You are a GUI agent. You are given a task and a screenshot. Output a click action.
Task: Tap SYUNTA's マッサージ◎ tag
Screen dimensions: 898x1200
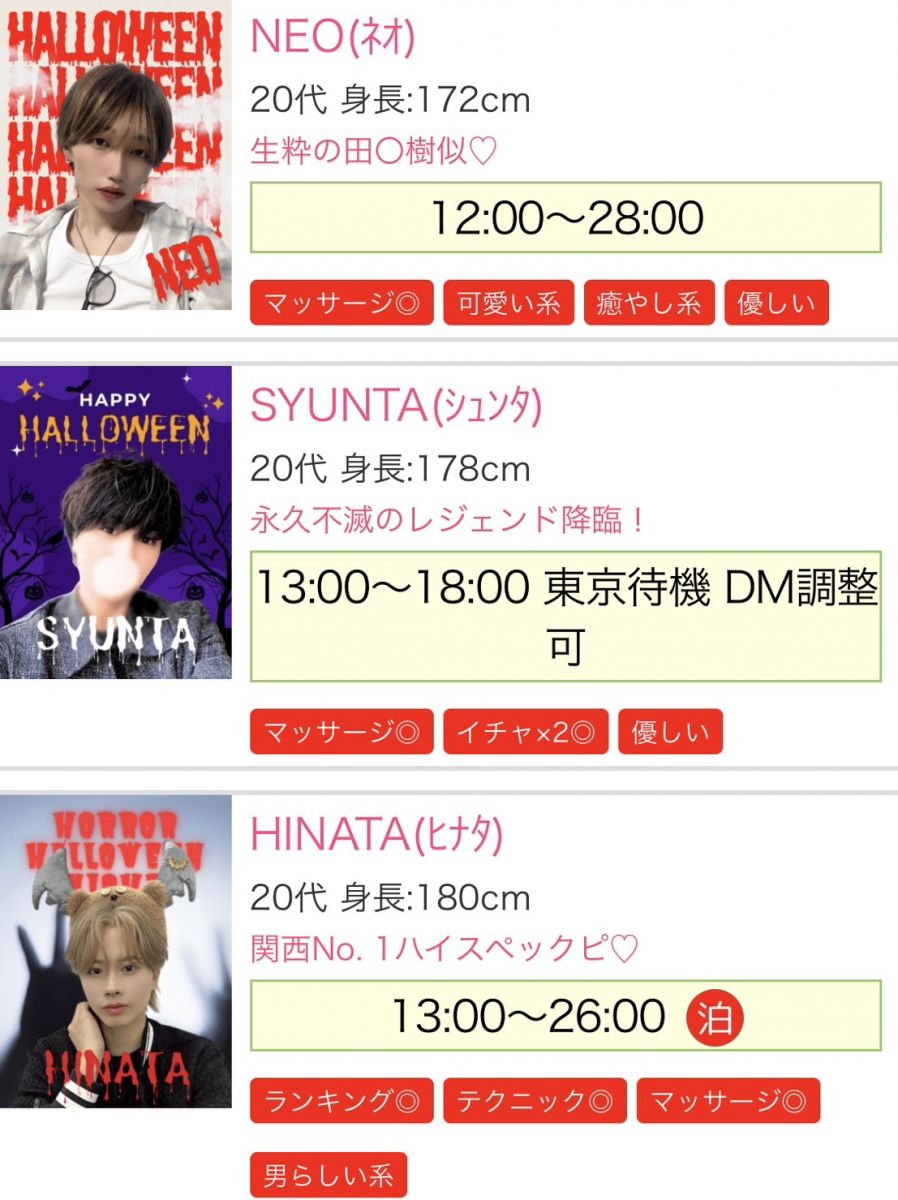click(341, 732)
